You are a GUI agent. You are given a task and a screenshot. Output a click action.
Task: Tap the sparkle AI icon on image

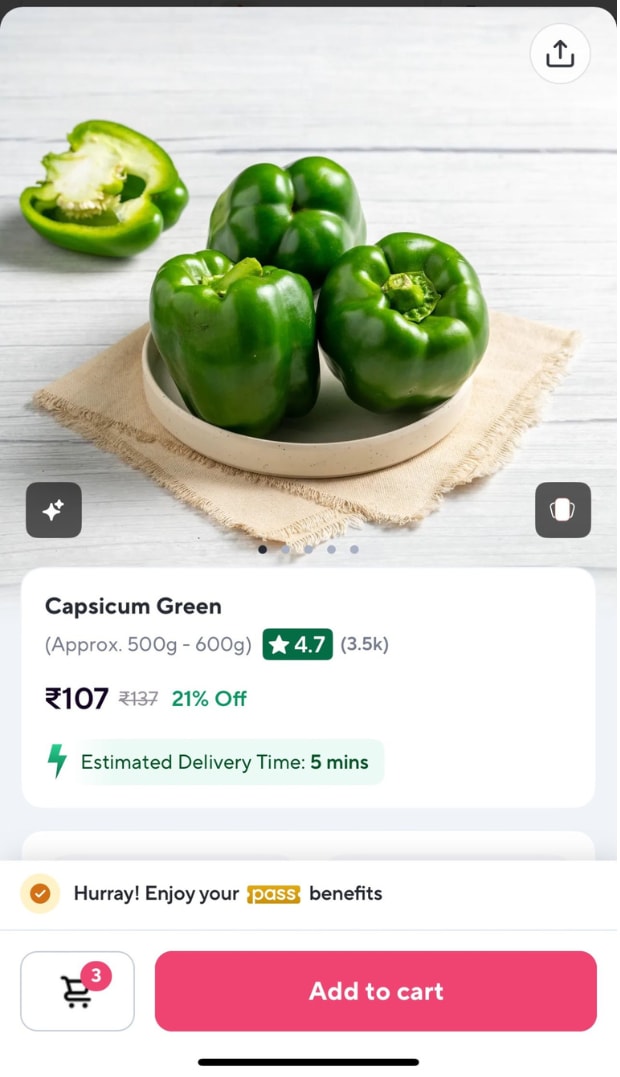[x=53, y=510]
